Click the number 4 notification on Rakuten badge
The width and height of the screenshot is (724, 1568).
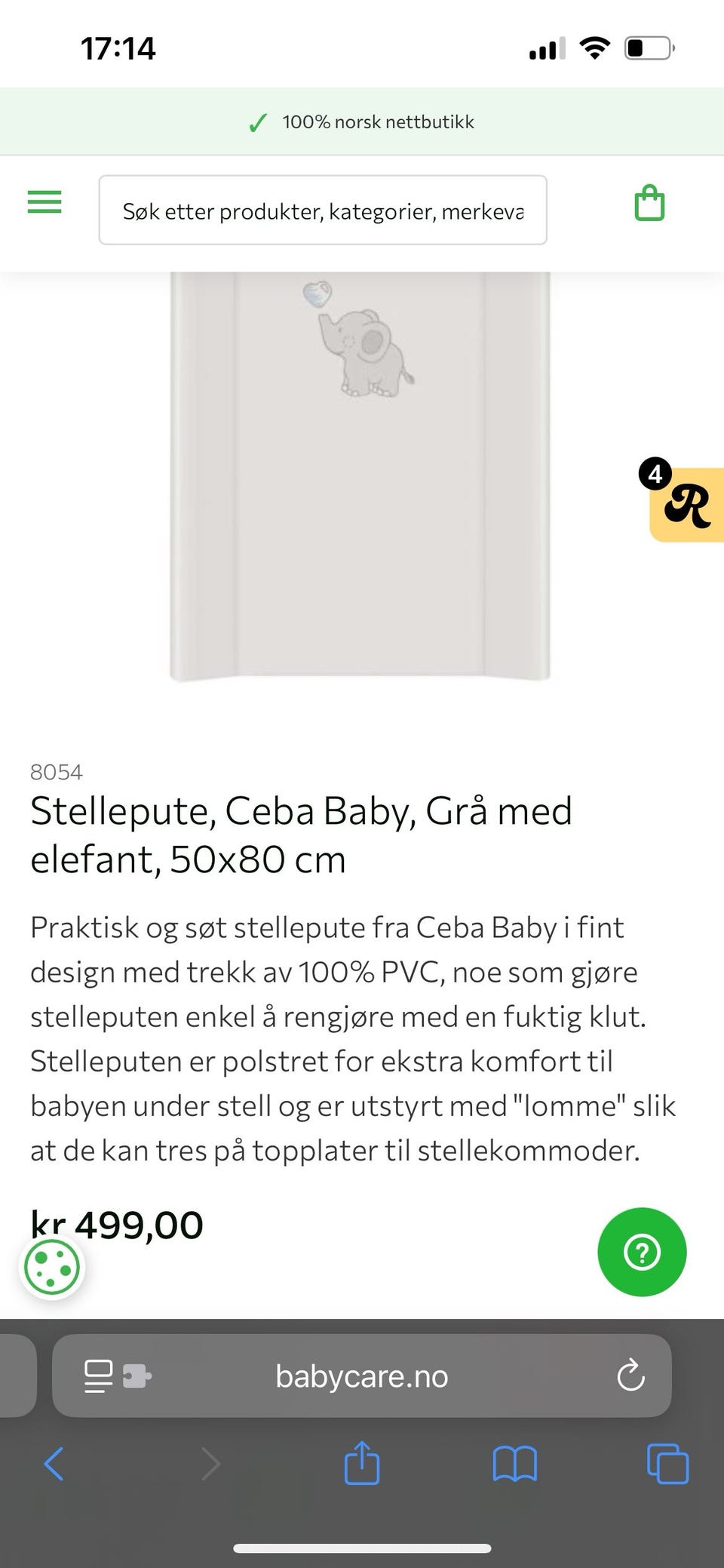[x=655, y=474]
